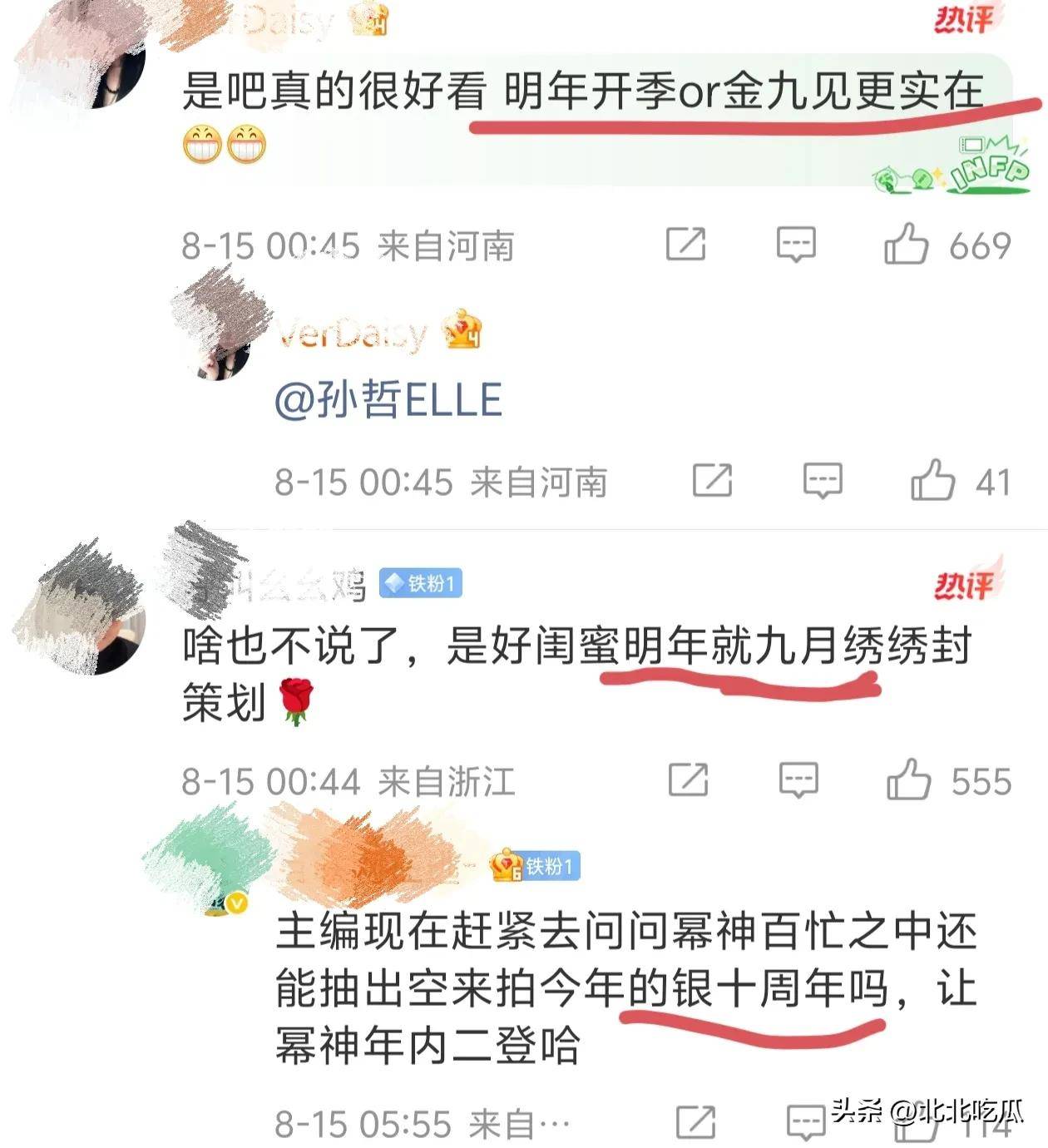
Task: Share the @孙哲ELLE reply
Action: [713, 481]
